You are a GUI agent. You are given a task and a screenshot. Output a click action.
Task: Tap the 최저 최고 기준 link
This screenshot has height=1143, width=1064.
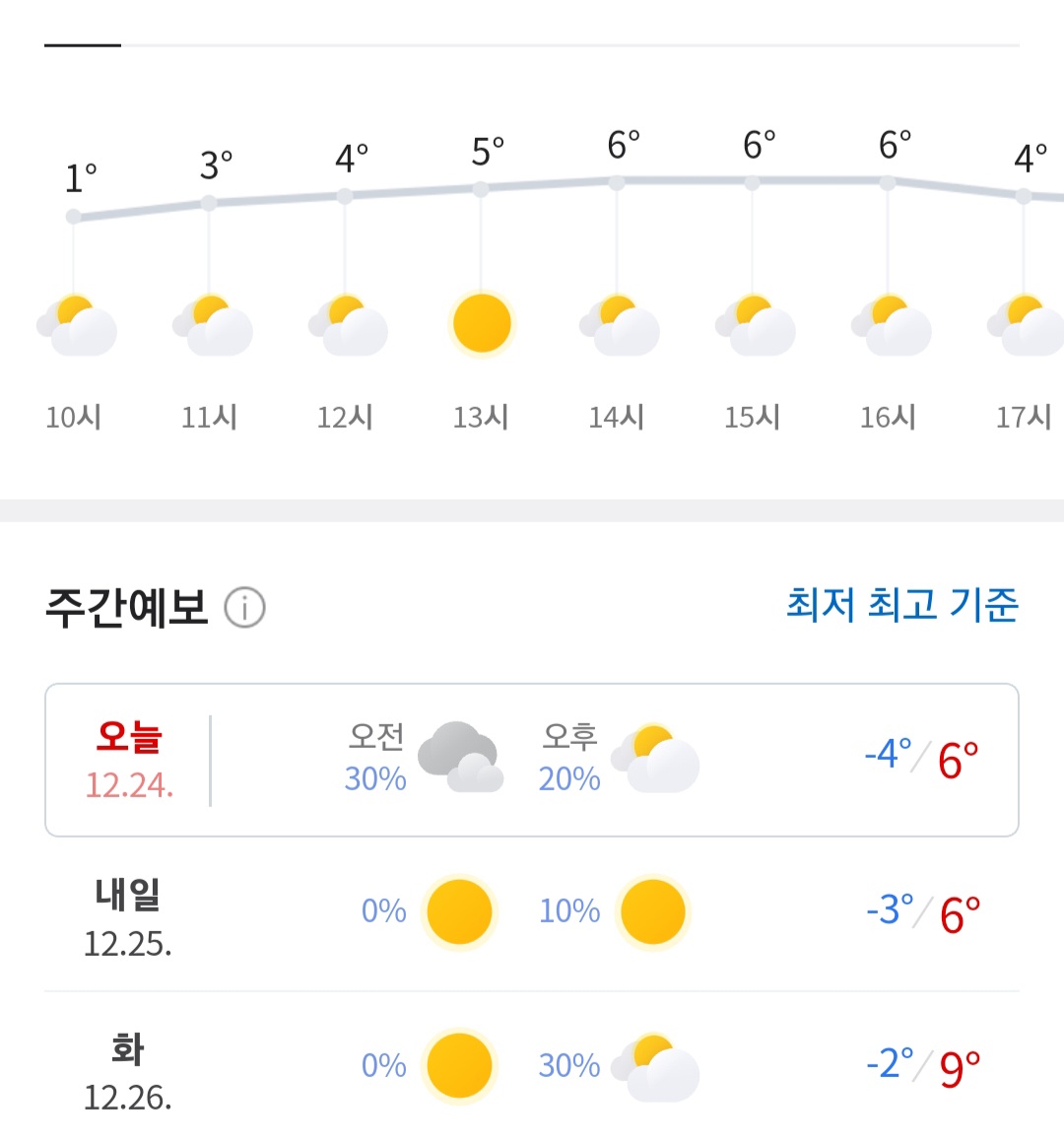pyautogui.click(x=902, y=605)
